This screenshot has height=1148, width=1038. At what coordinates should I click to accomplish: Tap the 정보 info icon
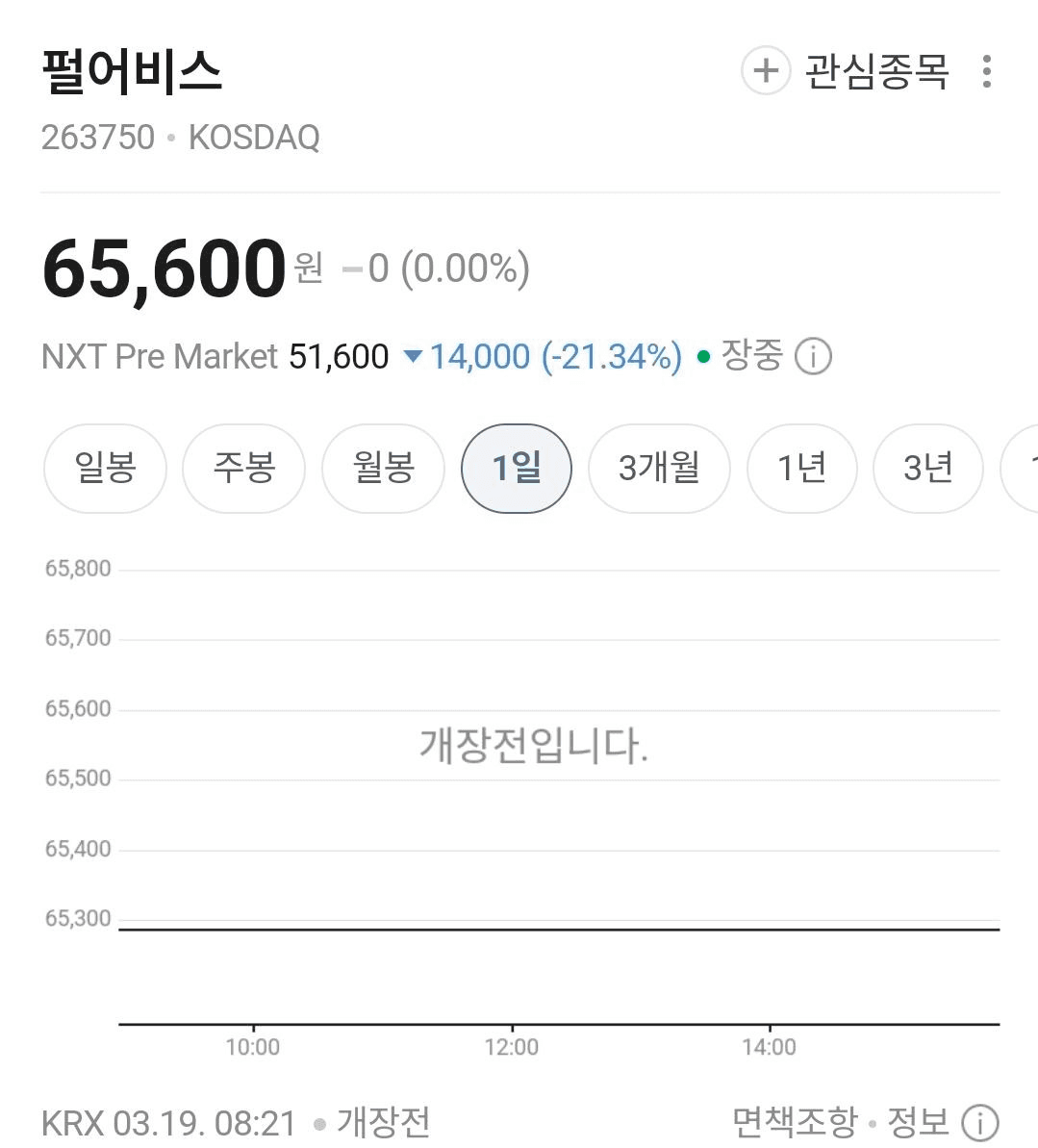(x=979, y=1122)
